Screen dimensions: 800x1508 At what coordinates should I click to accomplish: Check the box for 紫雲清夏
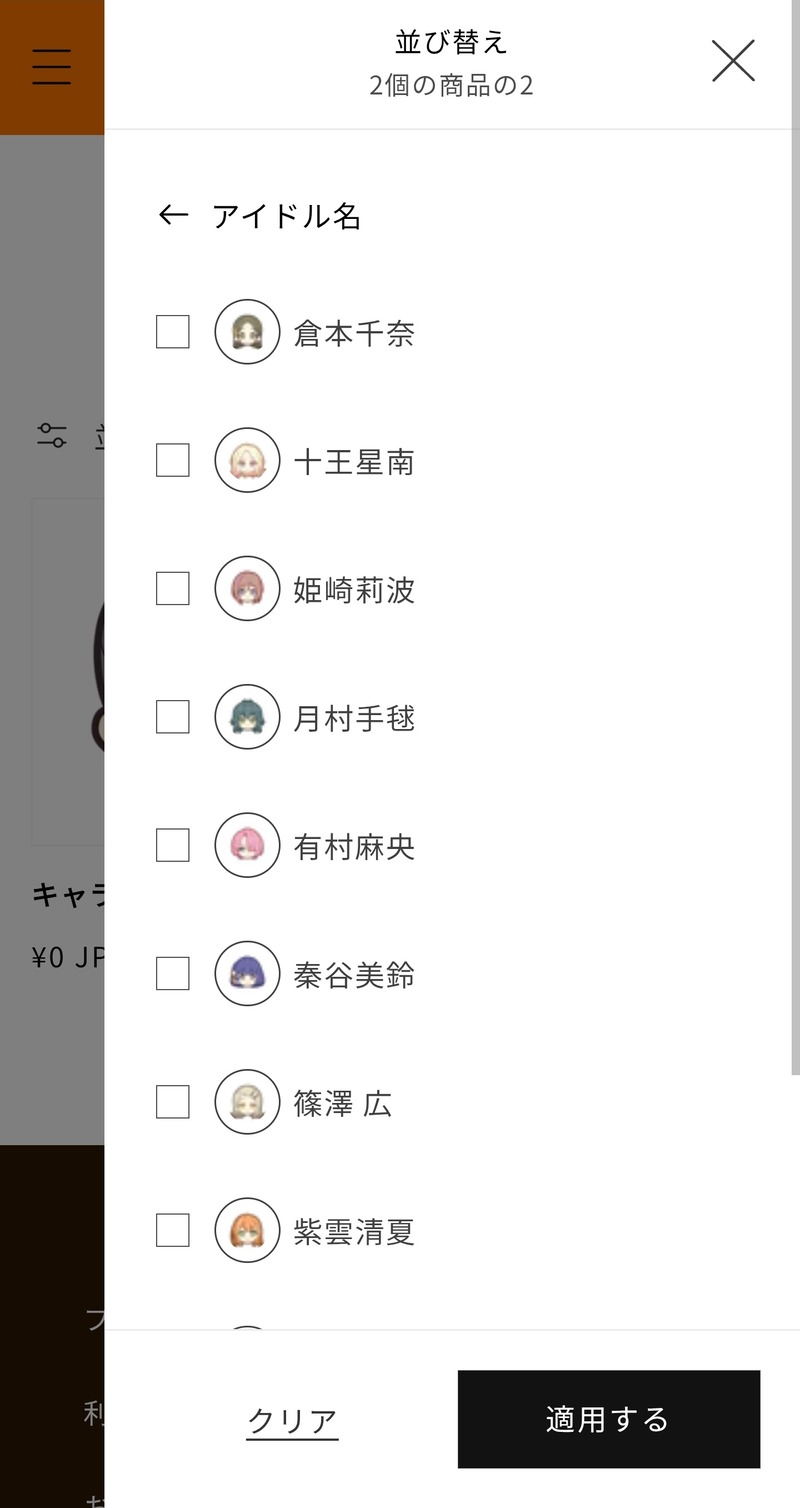tap(173, 1230)
